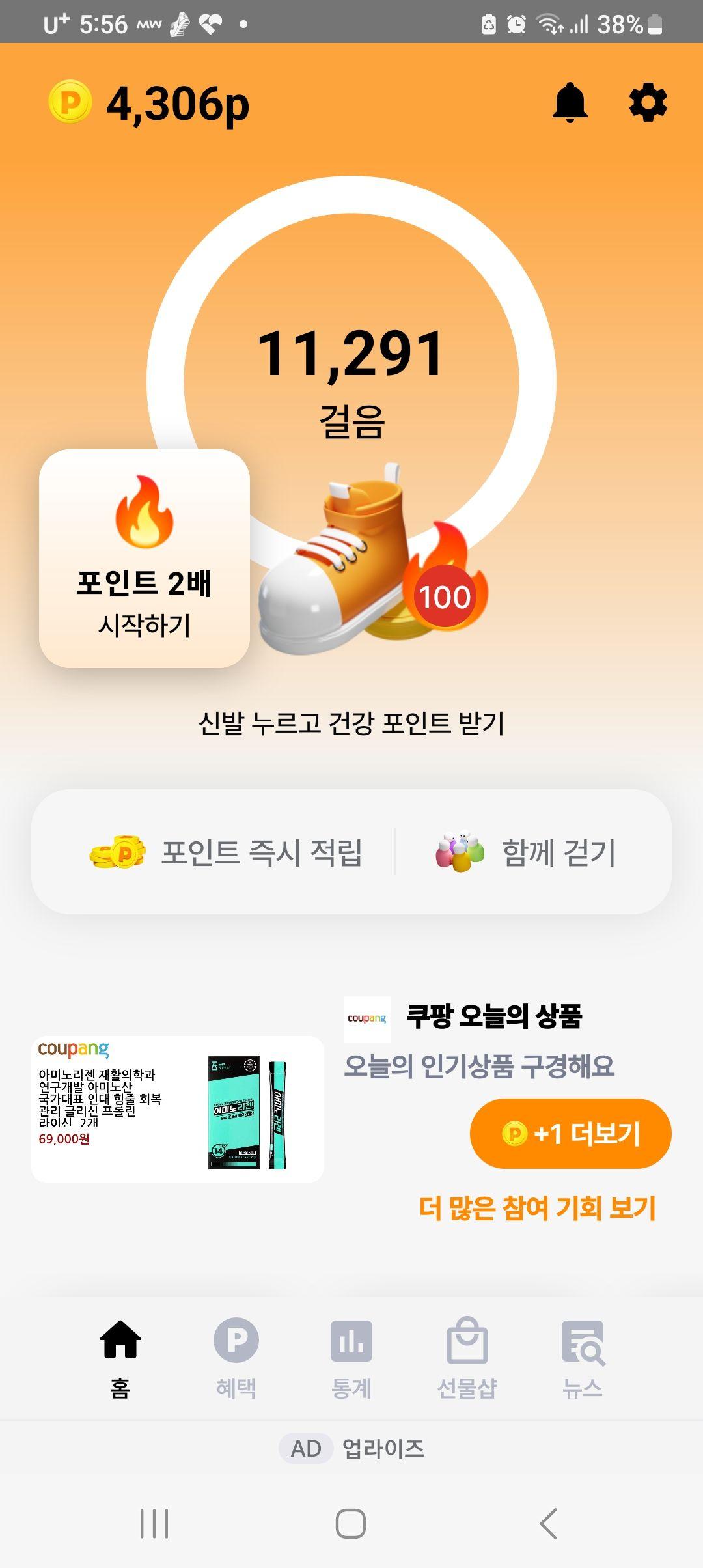Switch to the 통계 tab
Screen dimensions: 703x1568
pos(351,1358)
